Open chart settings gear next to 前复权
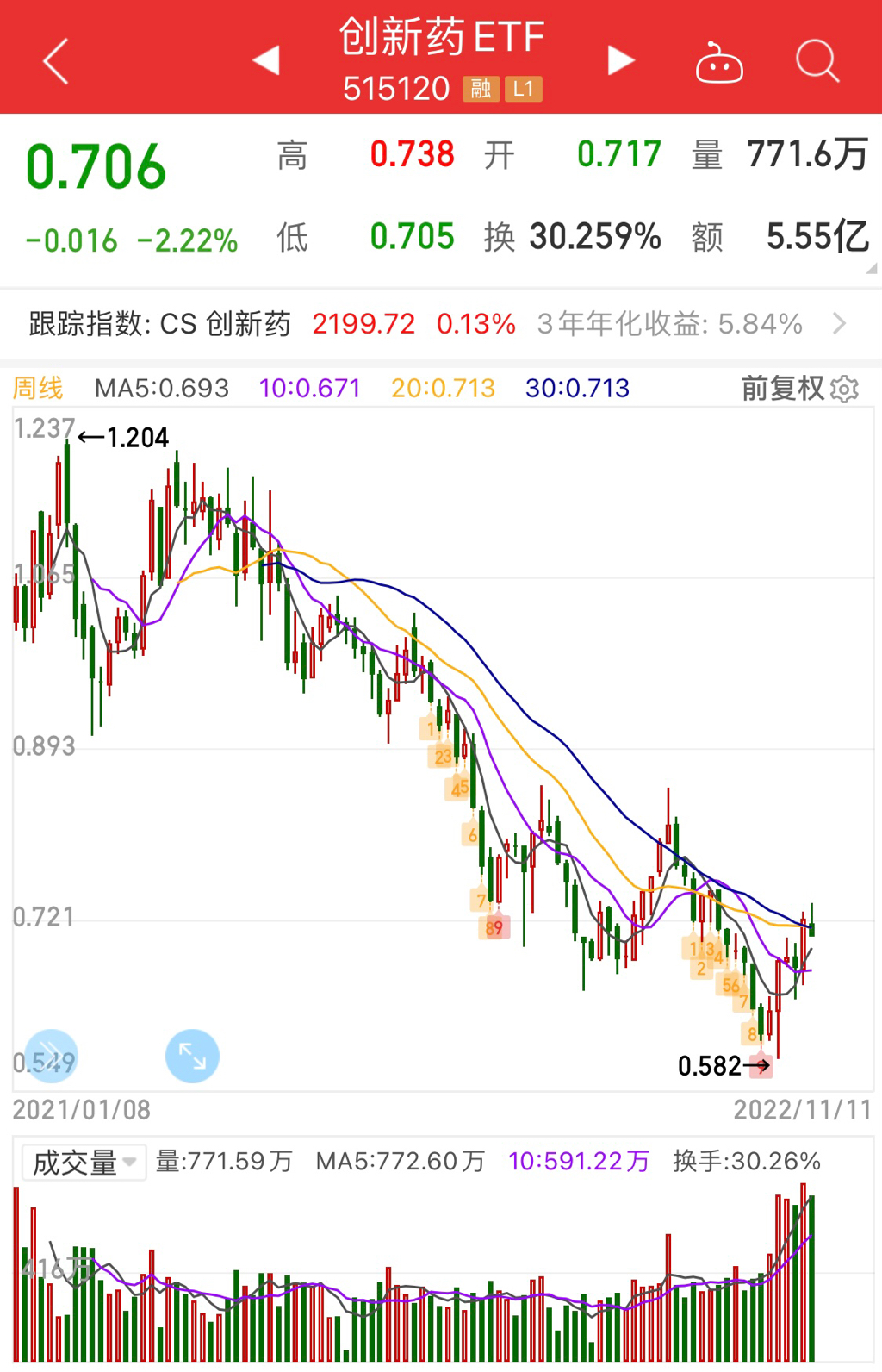Image resolution: width=882 pixels, height=1372 pixels. [845, 390]
